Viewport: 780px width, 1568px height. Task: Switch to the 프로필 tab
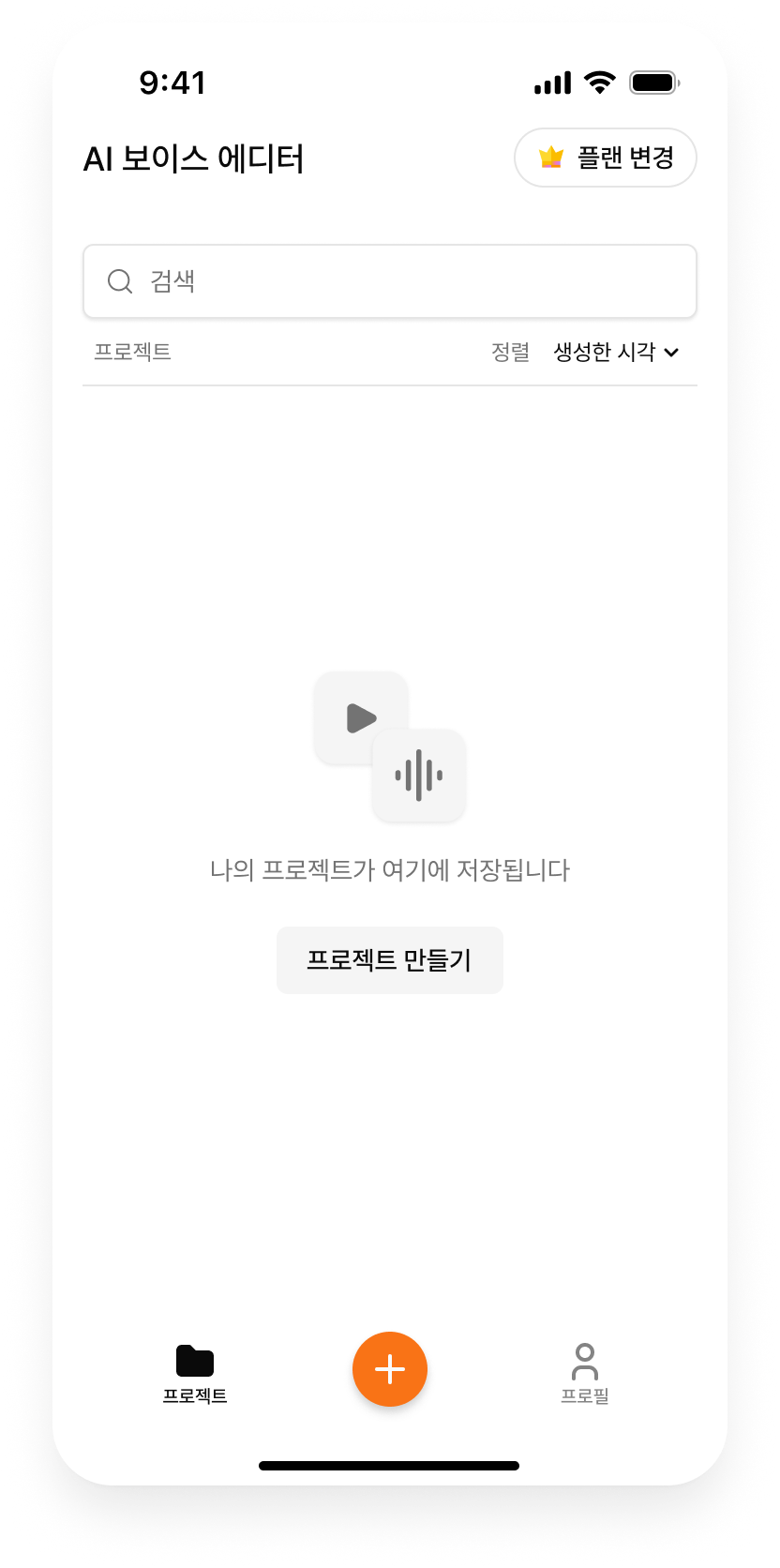[x=585, y=1373]
